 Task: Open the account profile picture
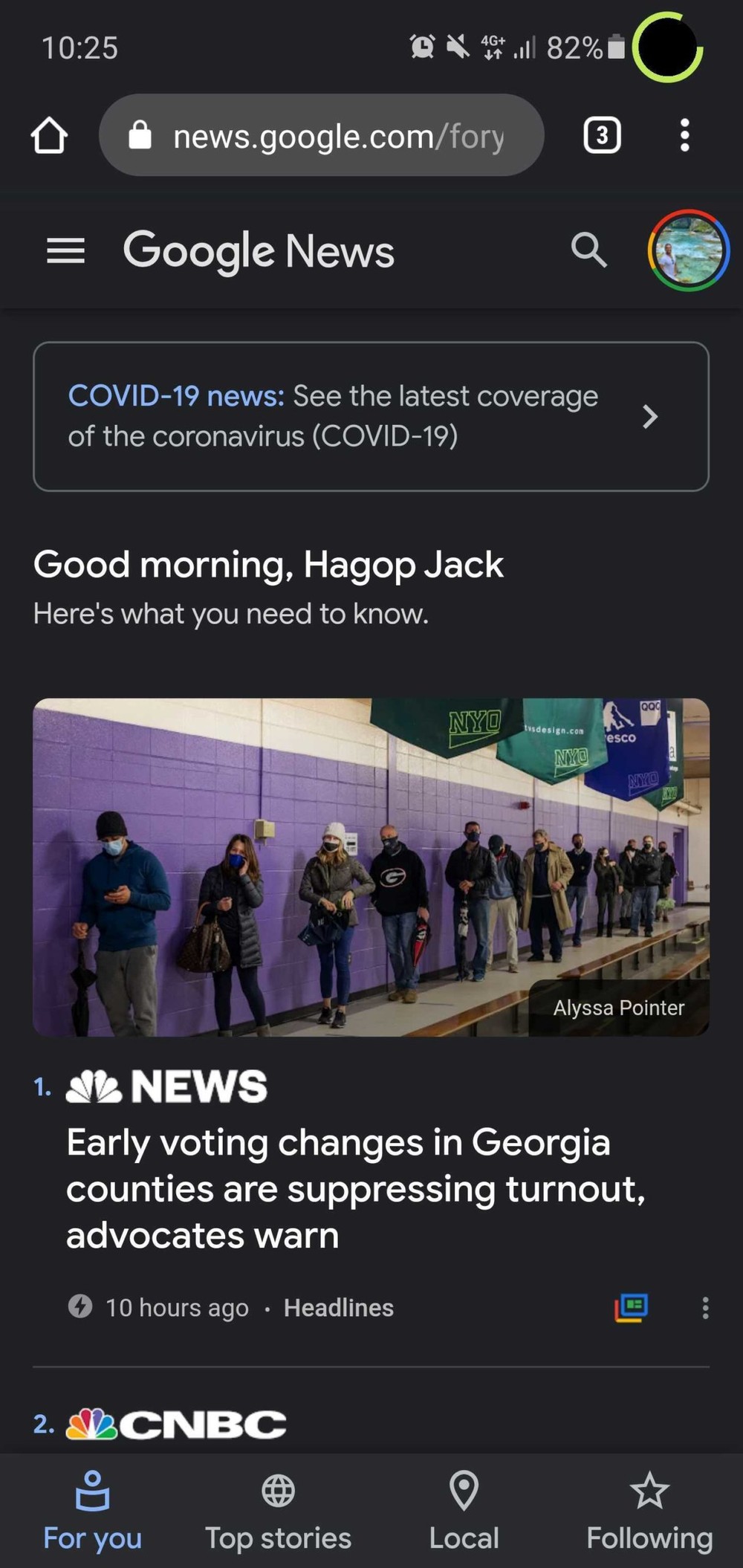point(689,250)
